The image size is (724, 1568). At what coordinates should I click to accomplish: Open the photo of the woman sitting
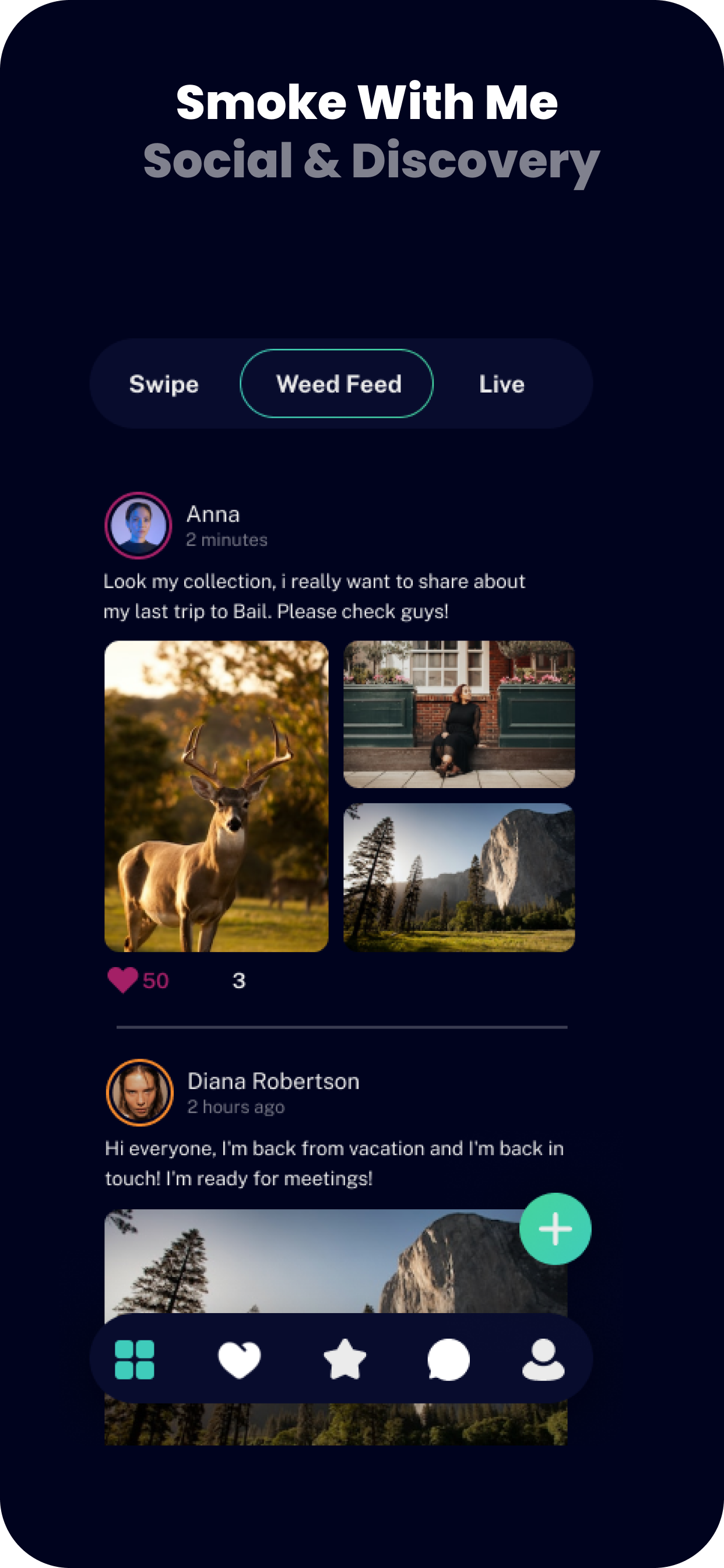[x=459, y=714]
